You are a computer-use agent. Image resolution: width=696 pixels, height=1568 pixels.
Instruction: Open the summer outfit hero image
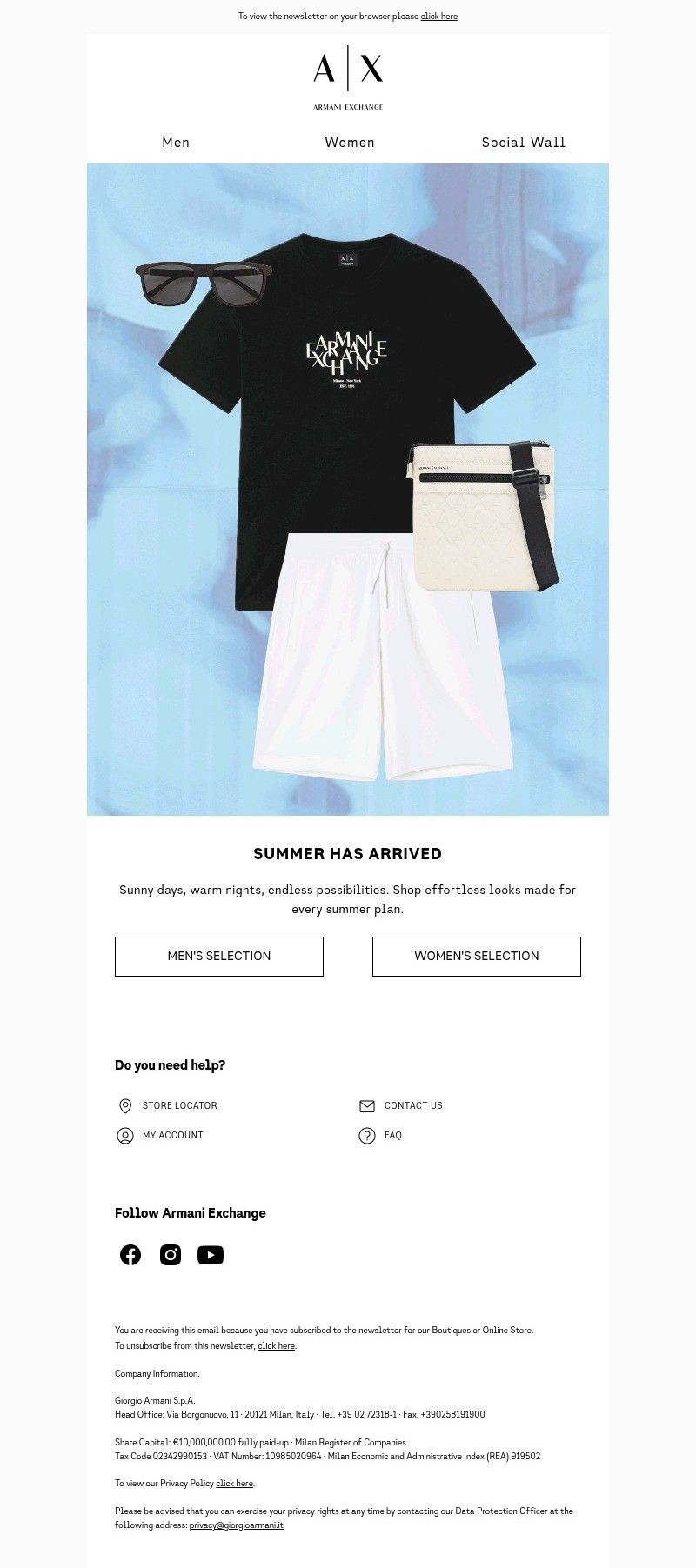(x=348, y=490)
